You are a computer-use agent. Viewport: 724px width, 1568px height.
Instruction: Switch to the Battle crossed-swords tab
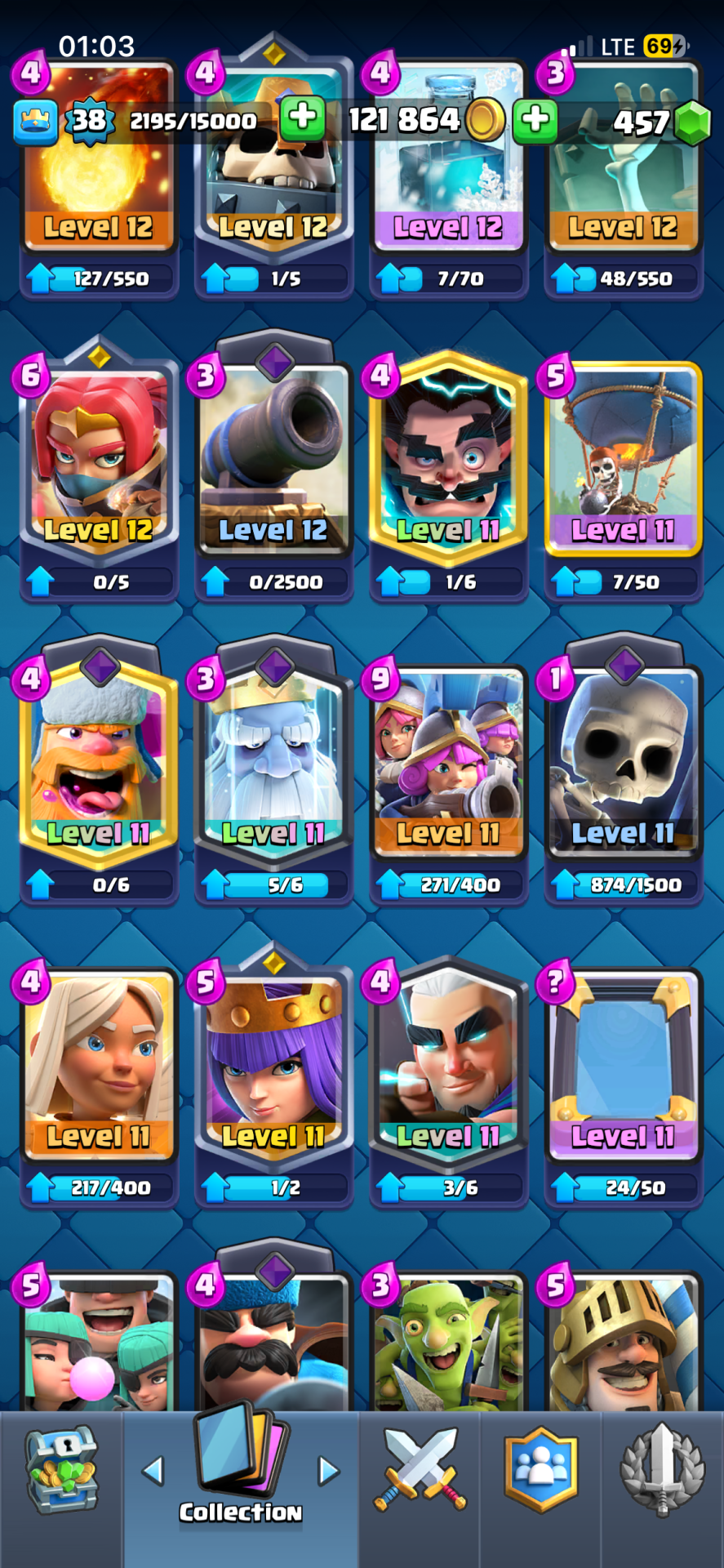click(420, 1470)
